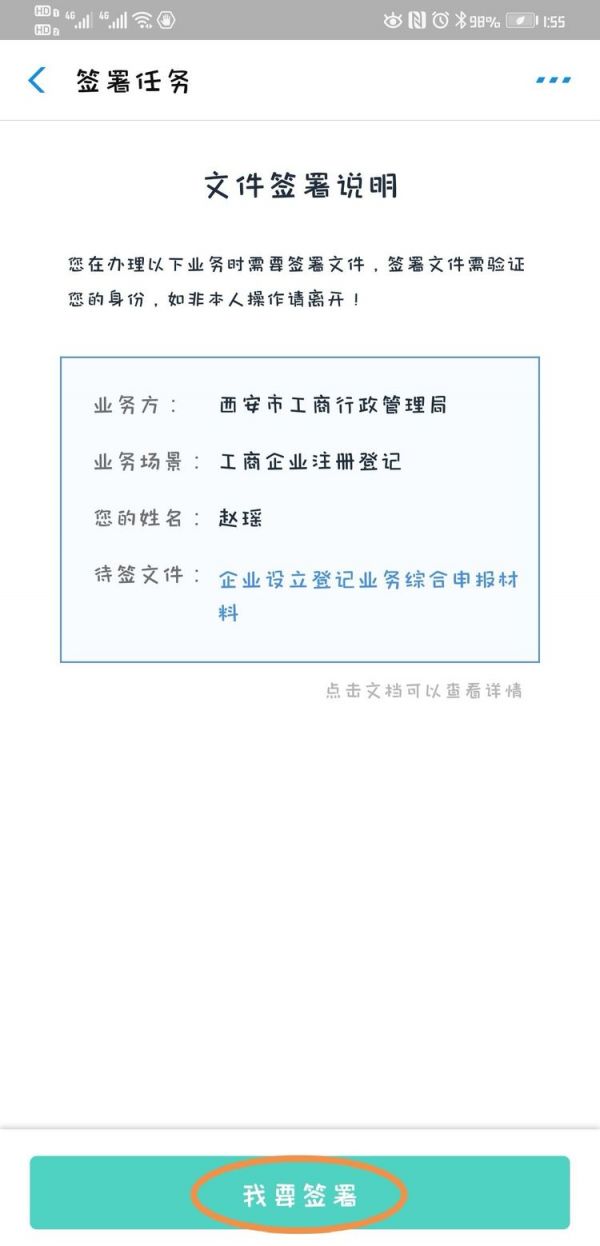Go back from the 签署任务 page
Viewport: 600px width, 1246px height.
pos(37,81)
